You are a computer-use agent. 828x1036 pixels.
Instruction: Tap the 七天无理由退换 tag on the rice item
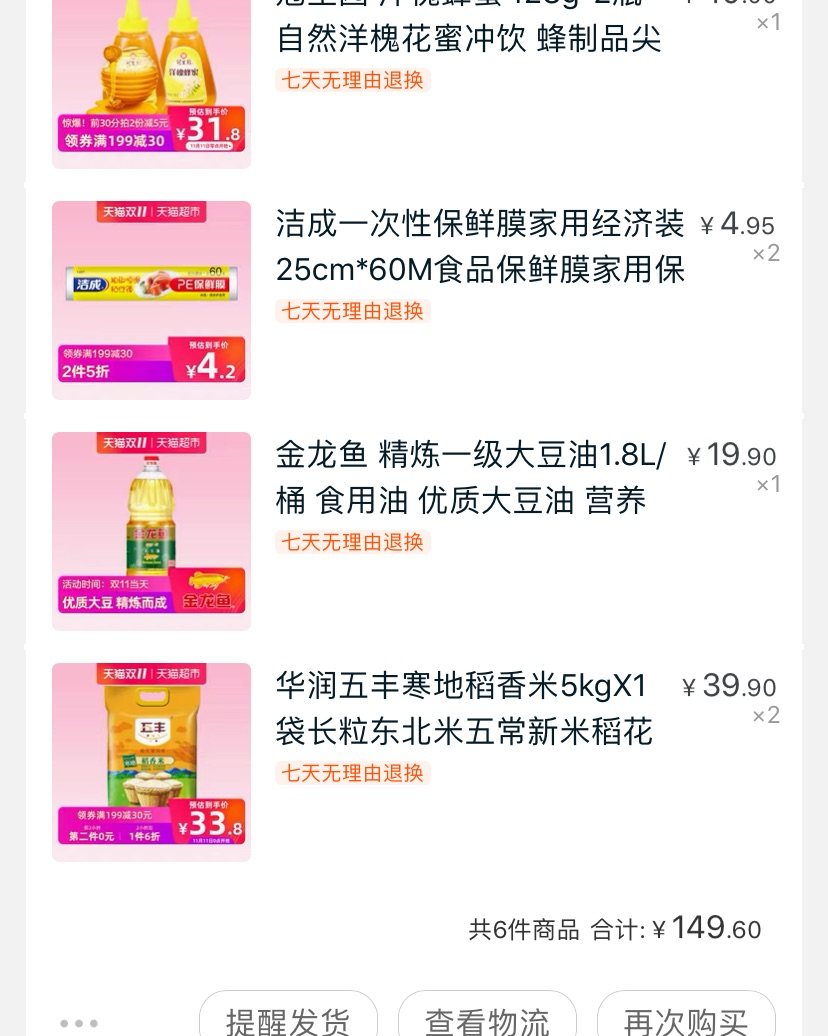(352, 773)
